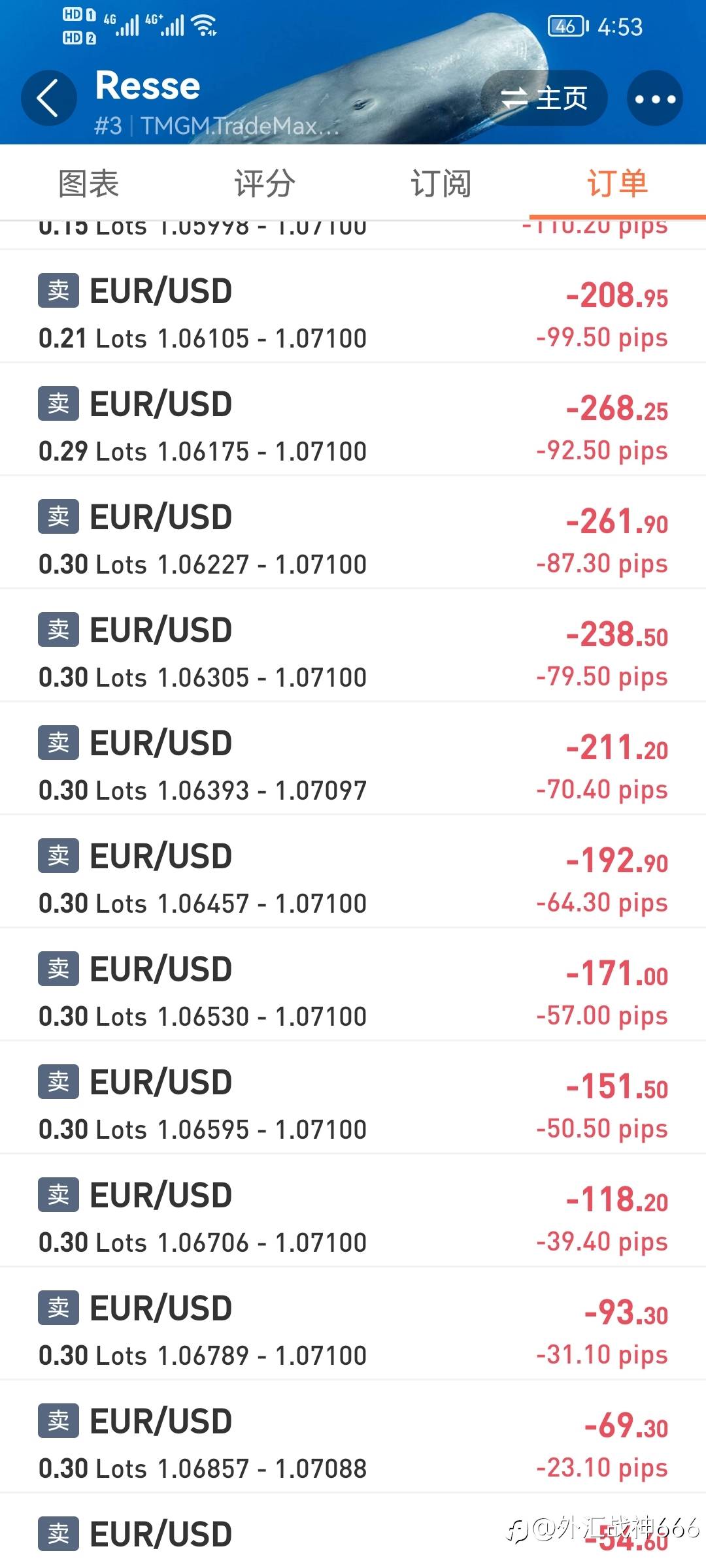
Task: Switch to the 图表 tab
Action: [88, 184]
